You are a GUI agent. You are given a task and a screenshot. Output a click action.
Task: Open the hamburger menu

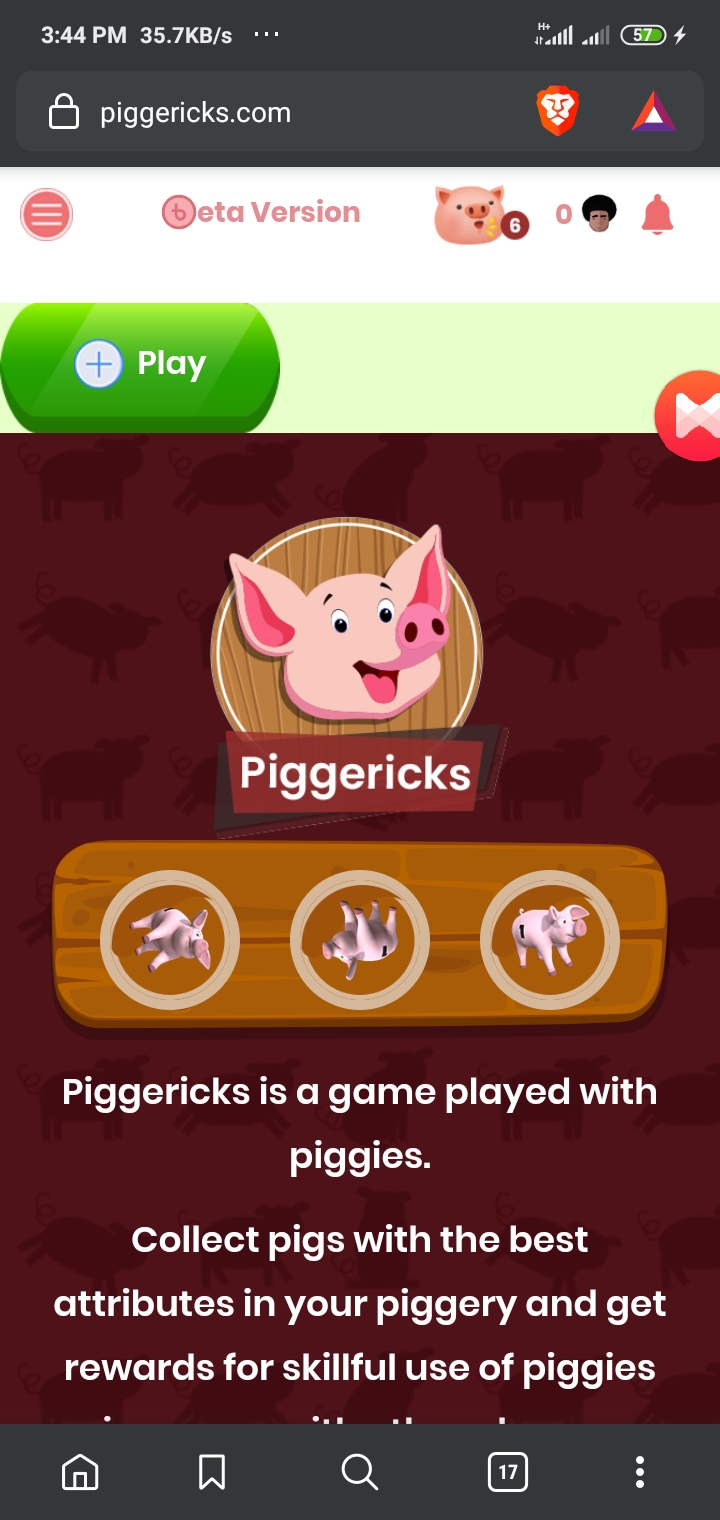click(x=46, y=214)
